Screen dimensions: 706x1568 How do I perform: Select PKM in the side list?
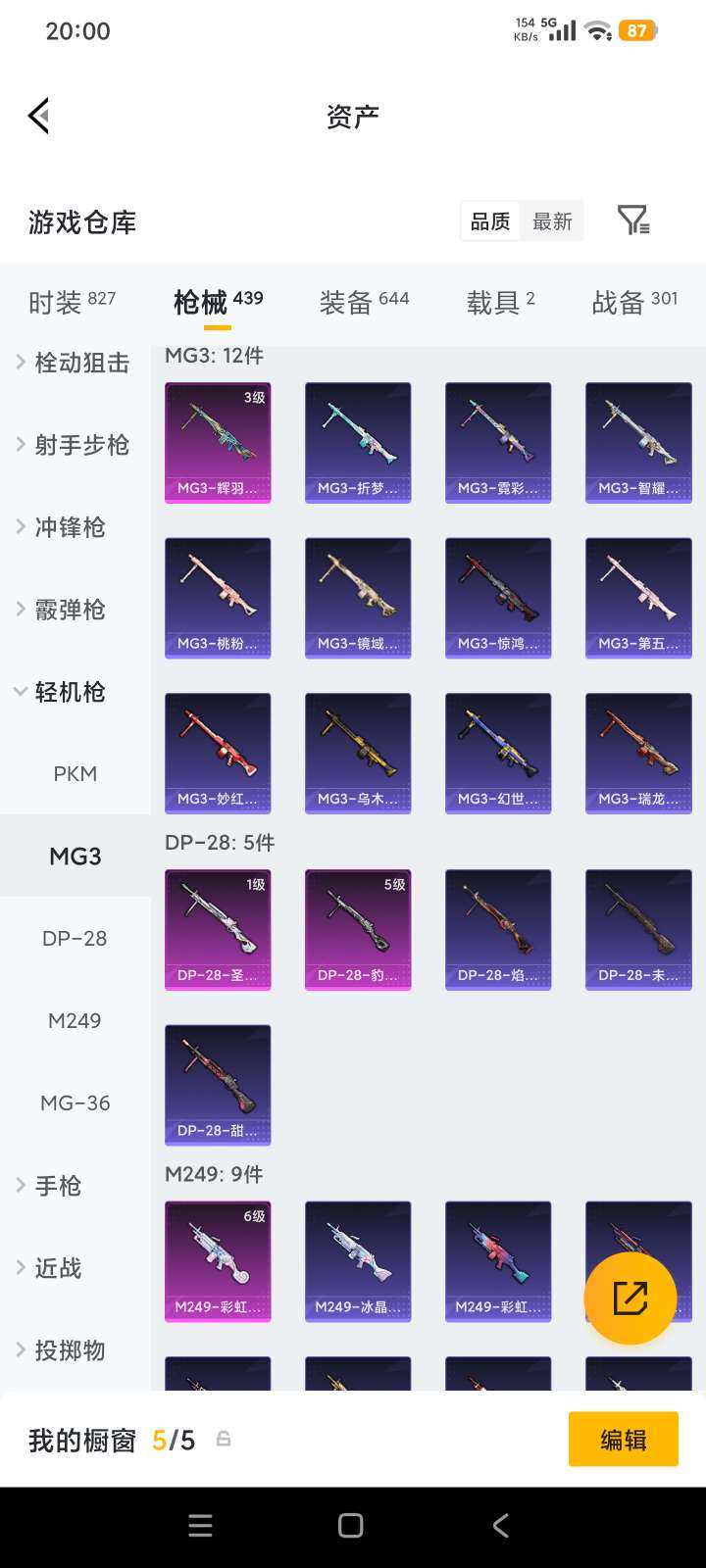[x=76, y=774]
